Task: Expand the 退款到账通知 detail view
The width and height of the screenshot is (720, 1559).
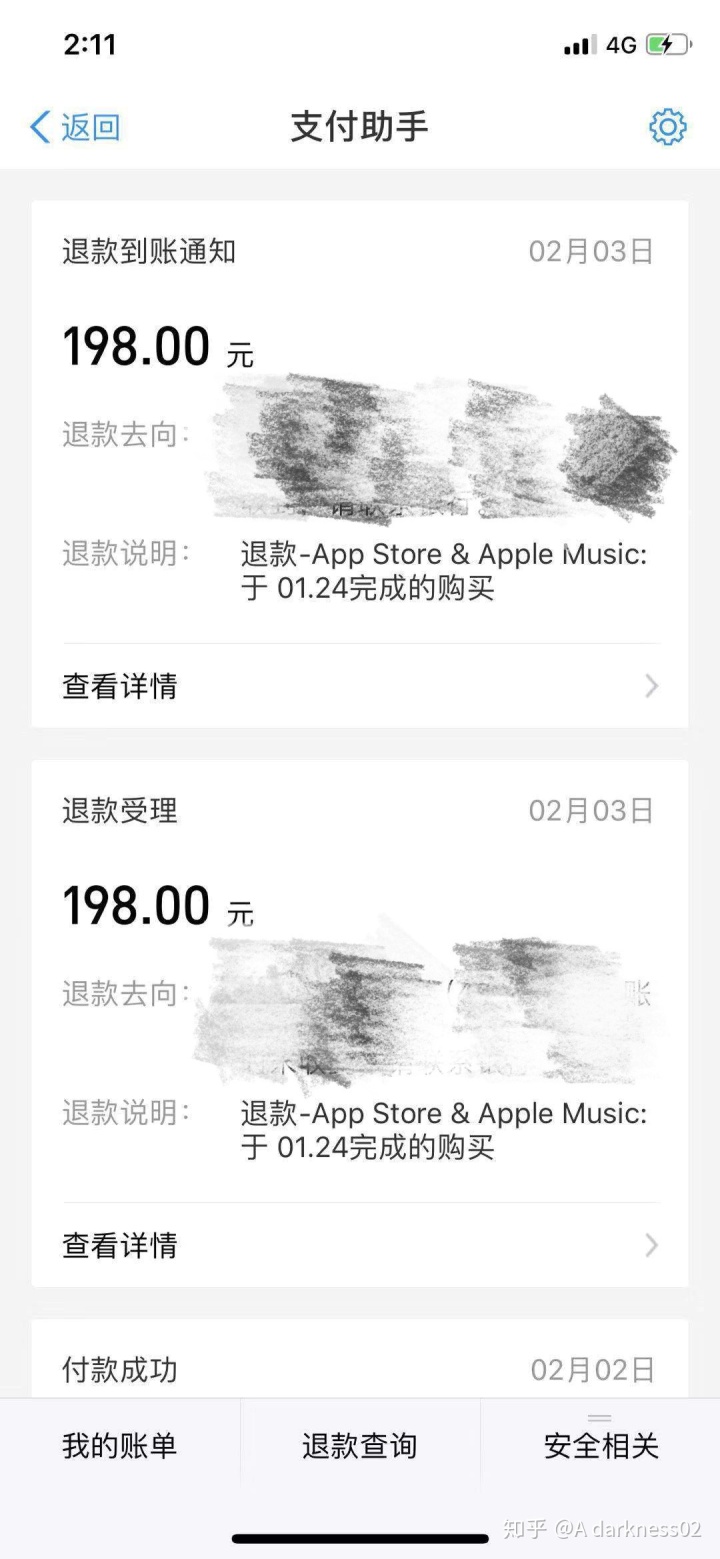Action: point(120,686)
